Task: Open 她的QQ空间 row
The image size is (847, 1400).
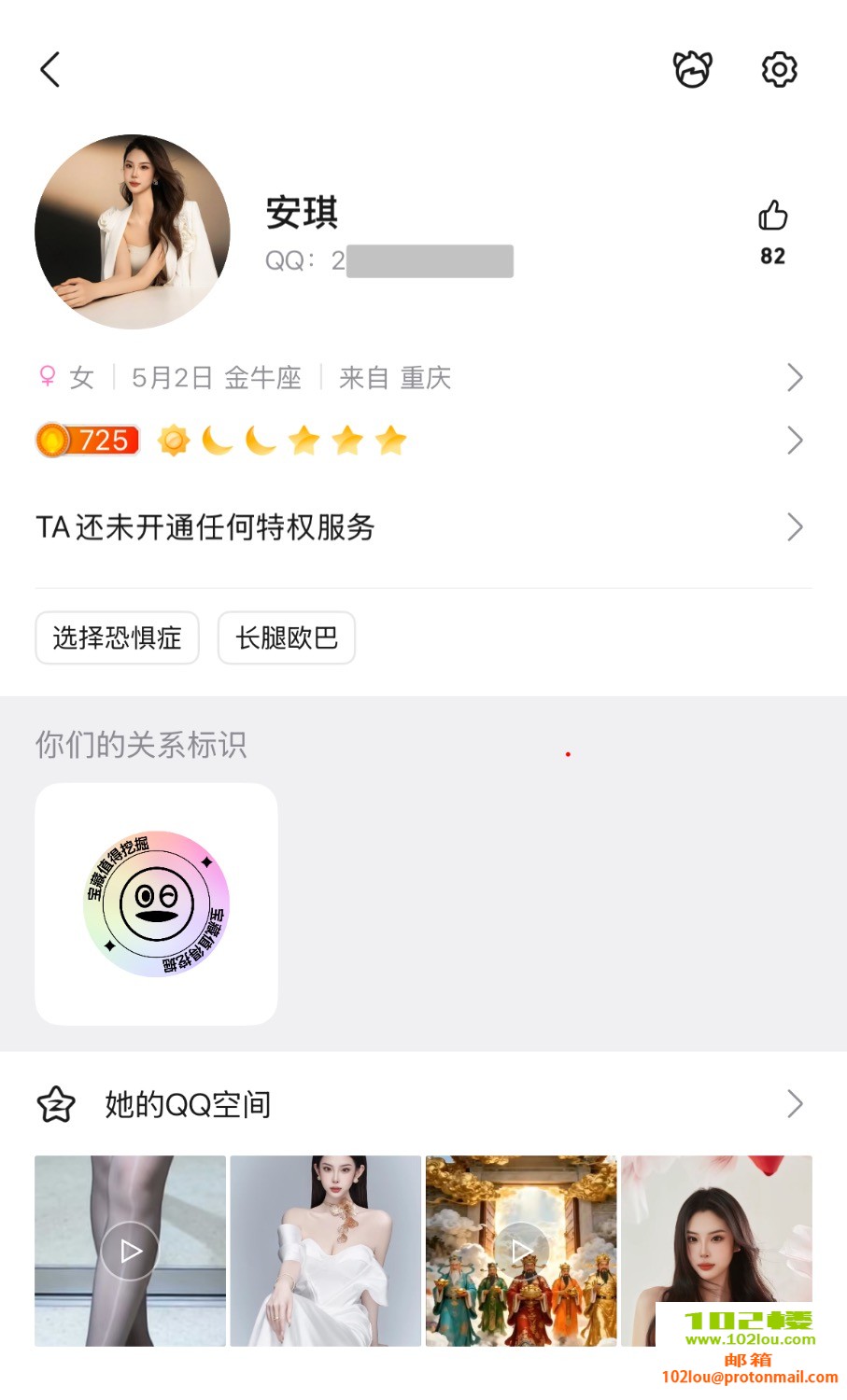Action: coord(420,1104)
